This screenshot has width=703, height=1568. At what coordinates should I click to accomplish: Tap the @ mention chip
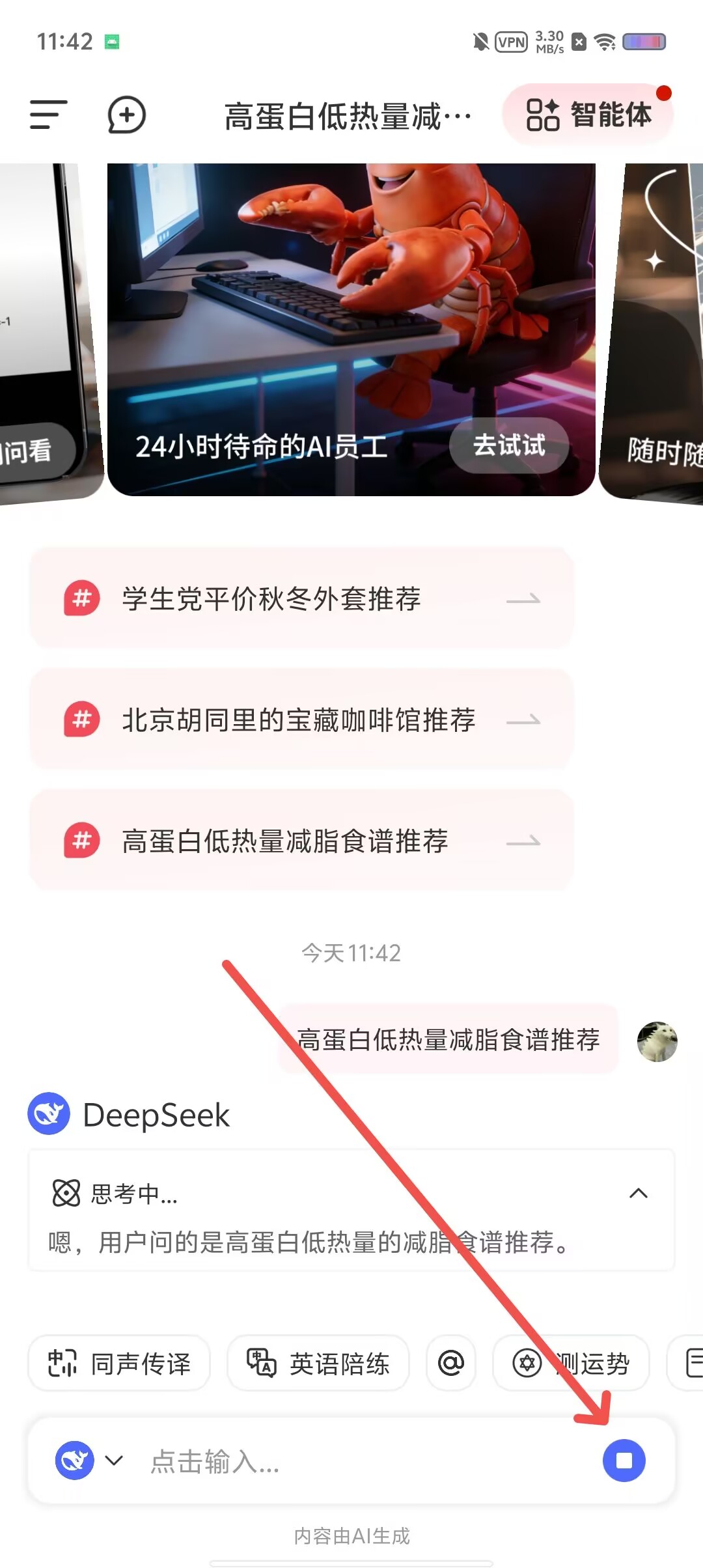pyautogui.click(x=451, y=1363)
